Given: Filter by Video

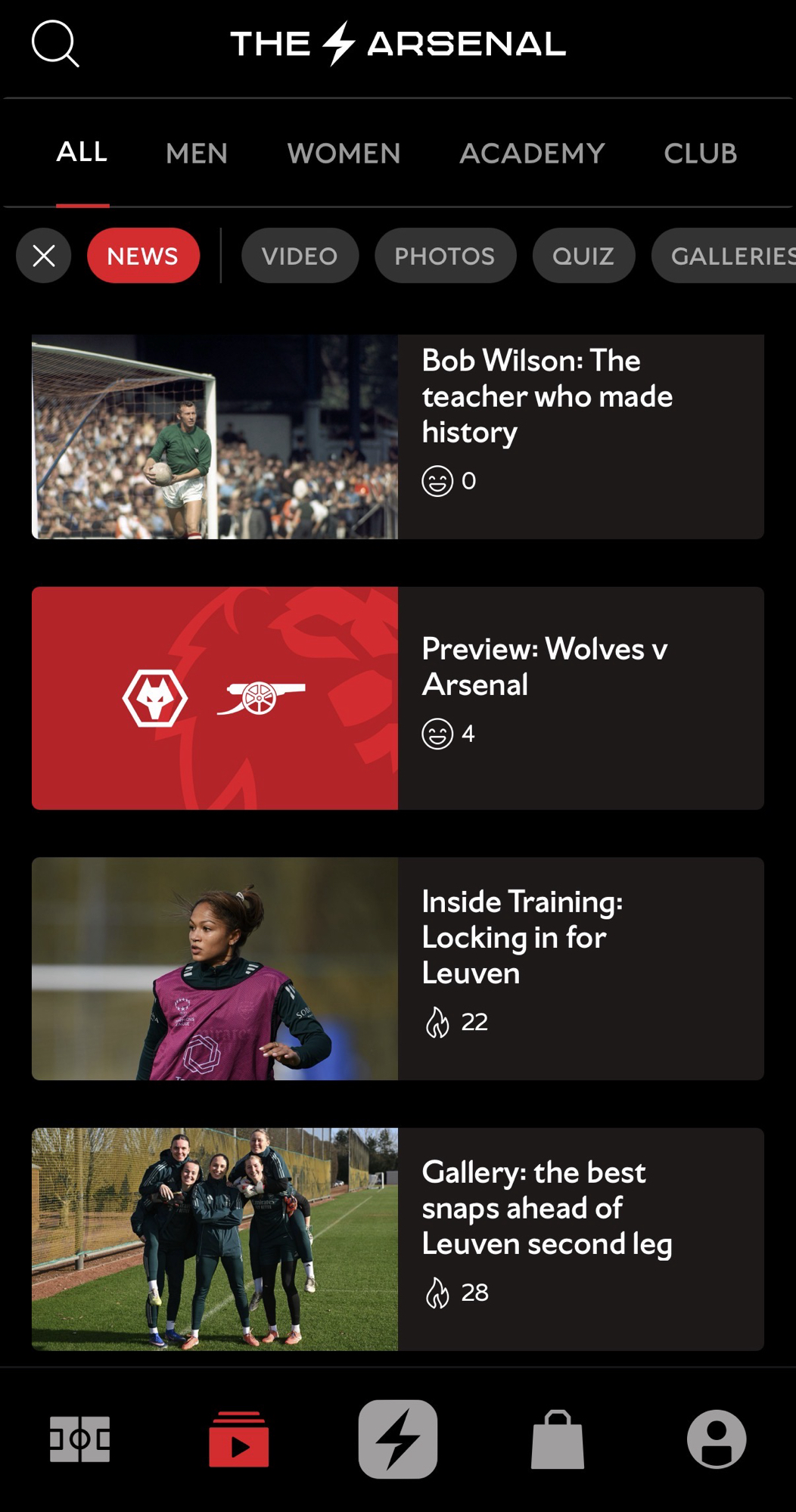Looking at the screenshot, I should [300, 256].
